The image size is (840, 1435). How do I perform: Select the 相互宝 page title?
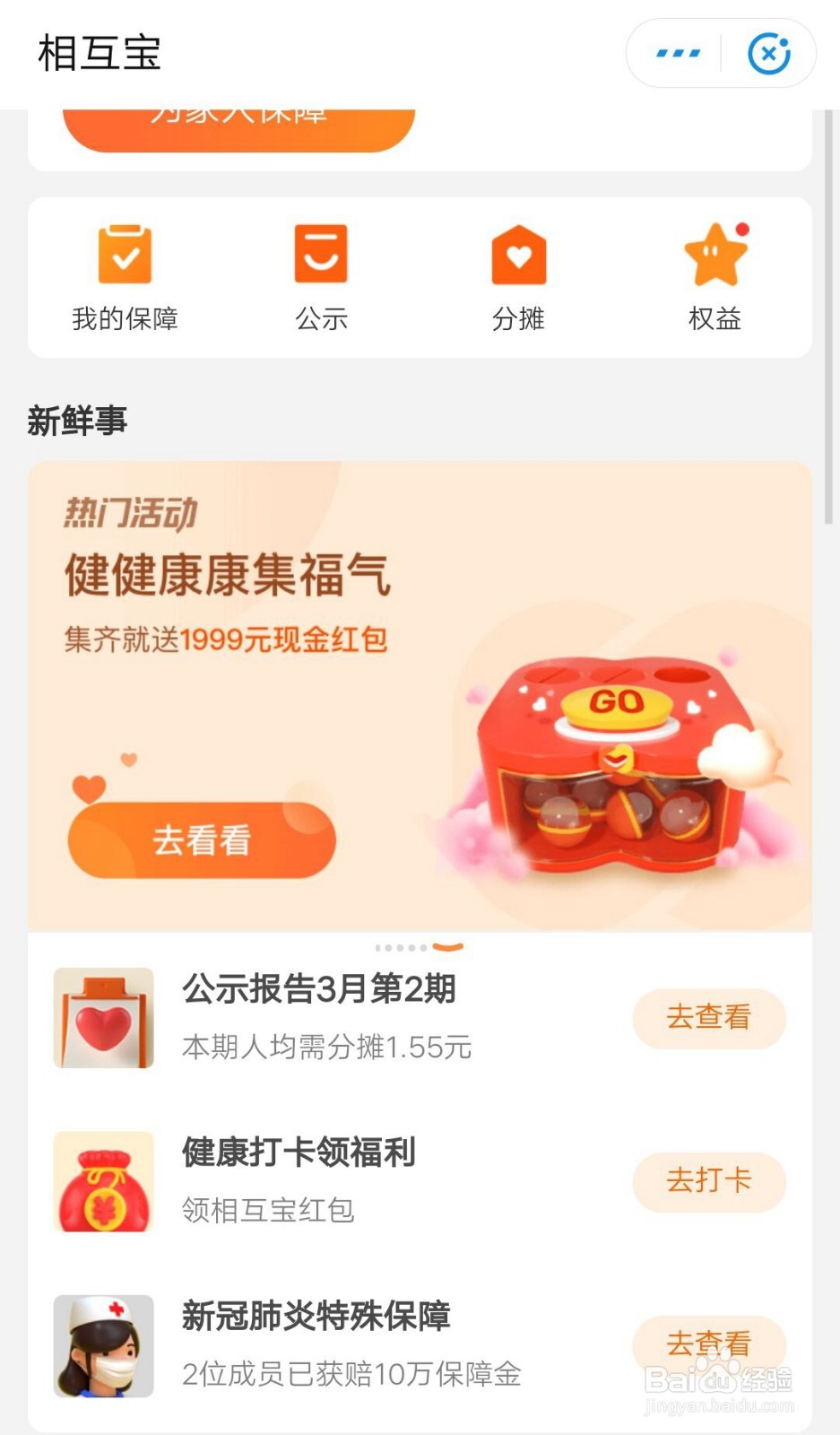coord(100,54)
